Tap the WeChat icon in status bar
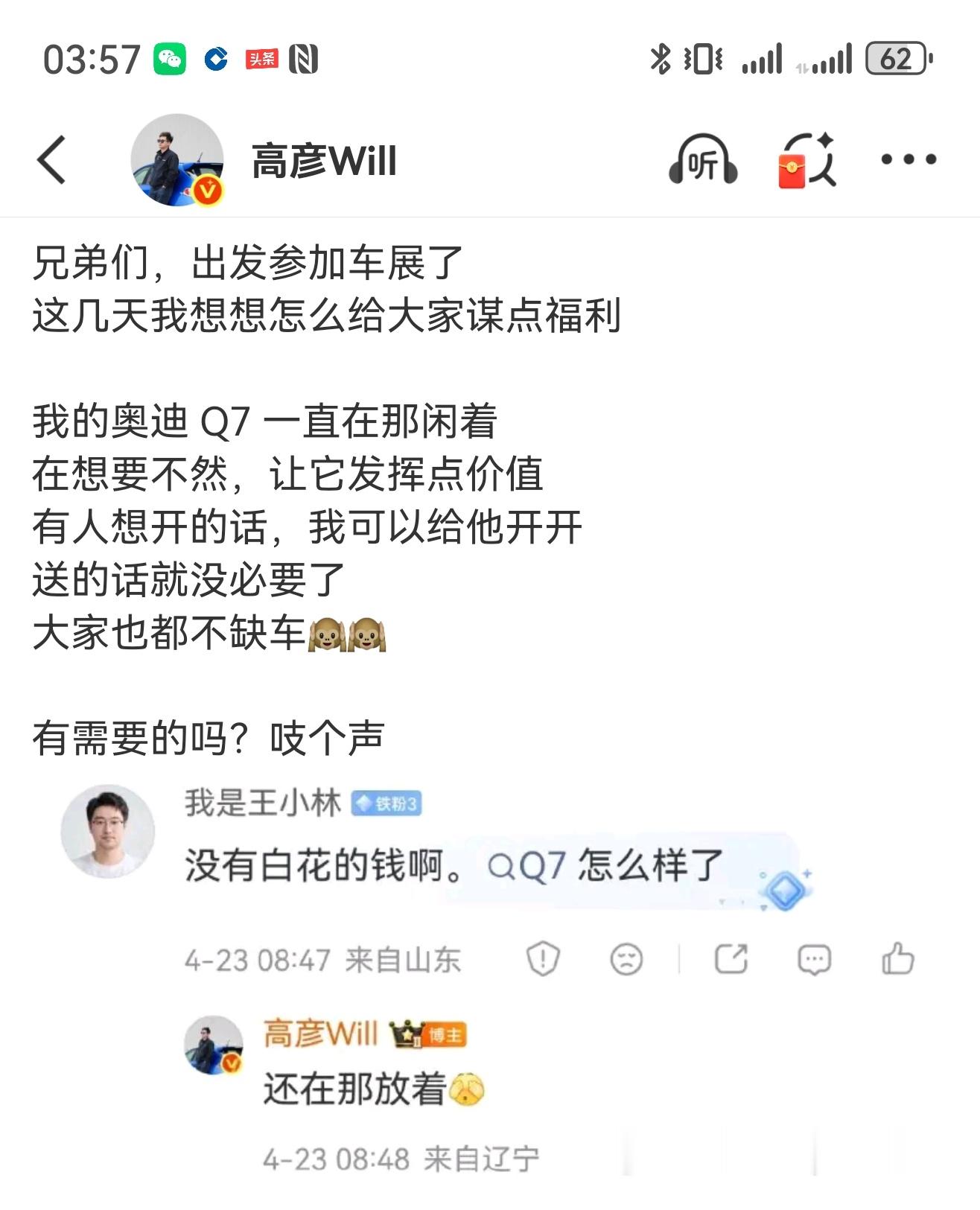980x1210 pixels. [170, 59]
